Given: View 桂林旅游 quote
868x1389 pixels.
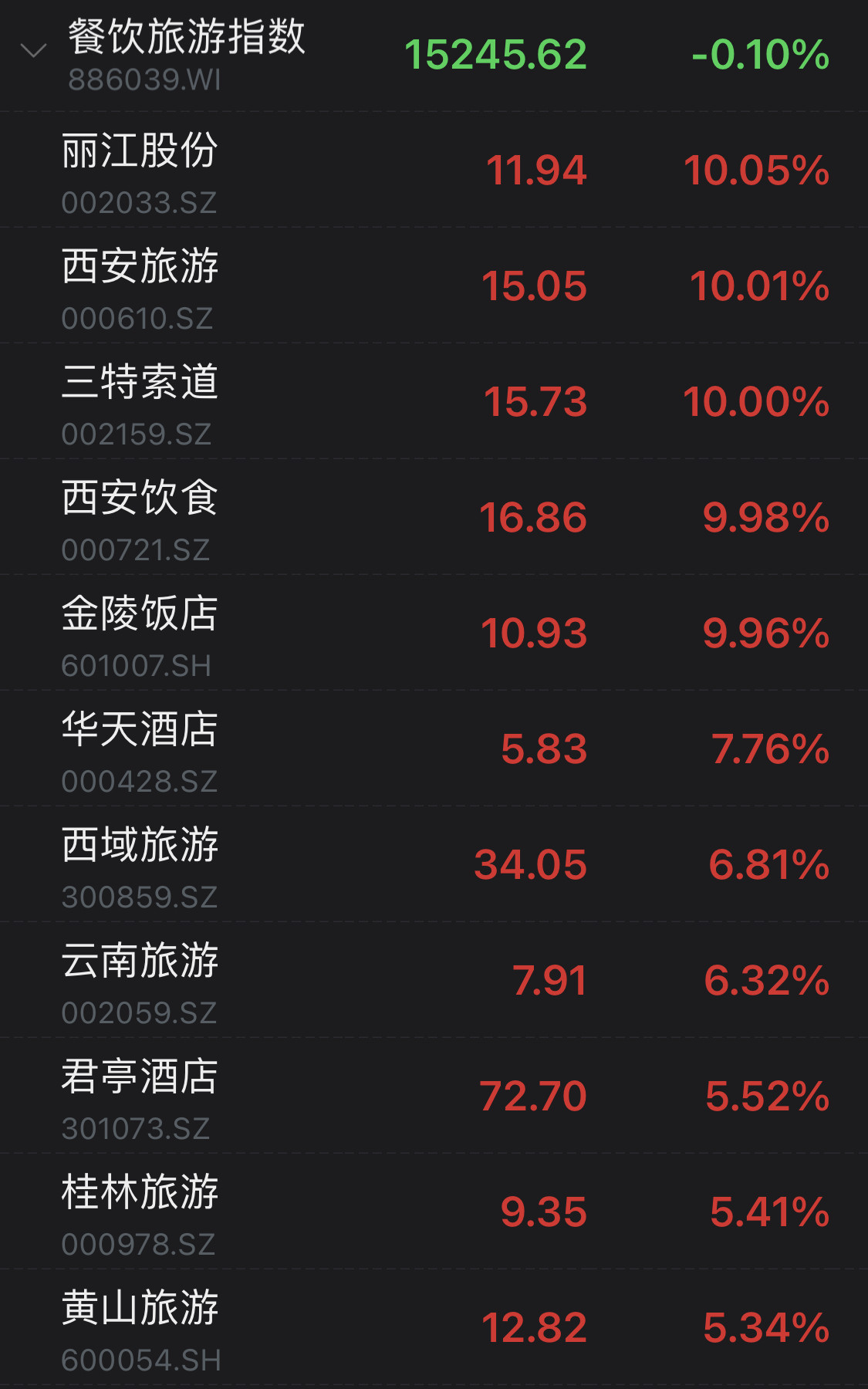Looking at the screenshot, I should pos(434,1212).
